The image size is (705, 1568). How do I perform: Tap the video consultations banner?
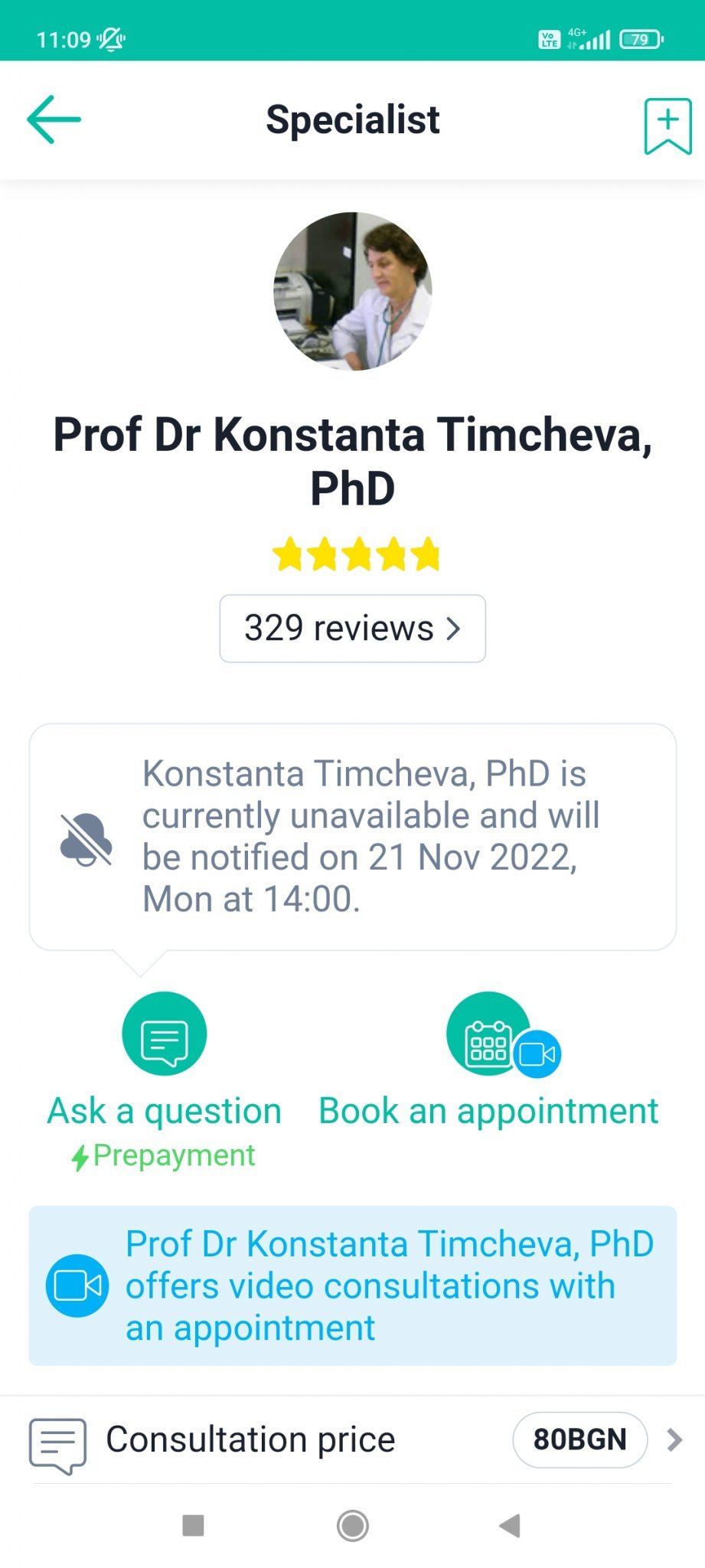coord(352,1285)
